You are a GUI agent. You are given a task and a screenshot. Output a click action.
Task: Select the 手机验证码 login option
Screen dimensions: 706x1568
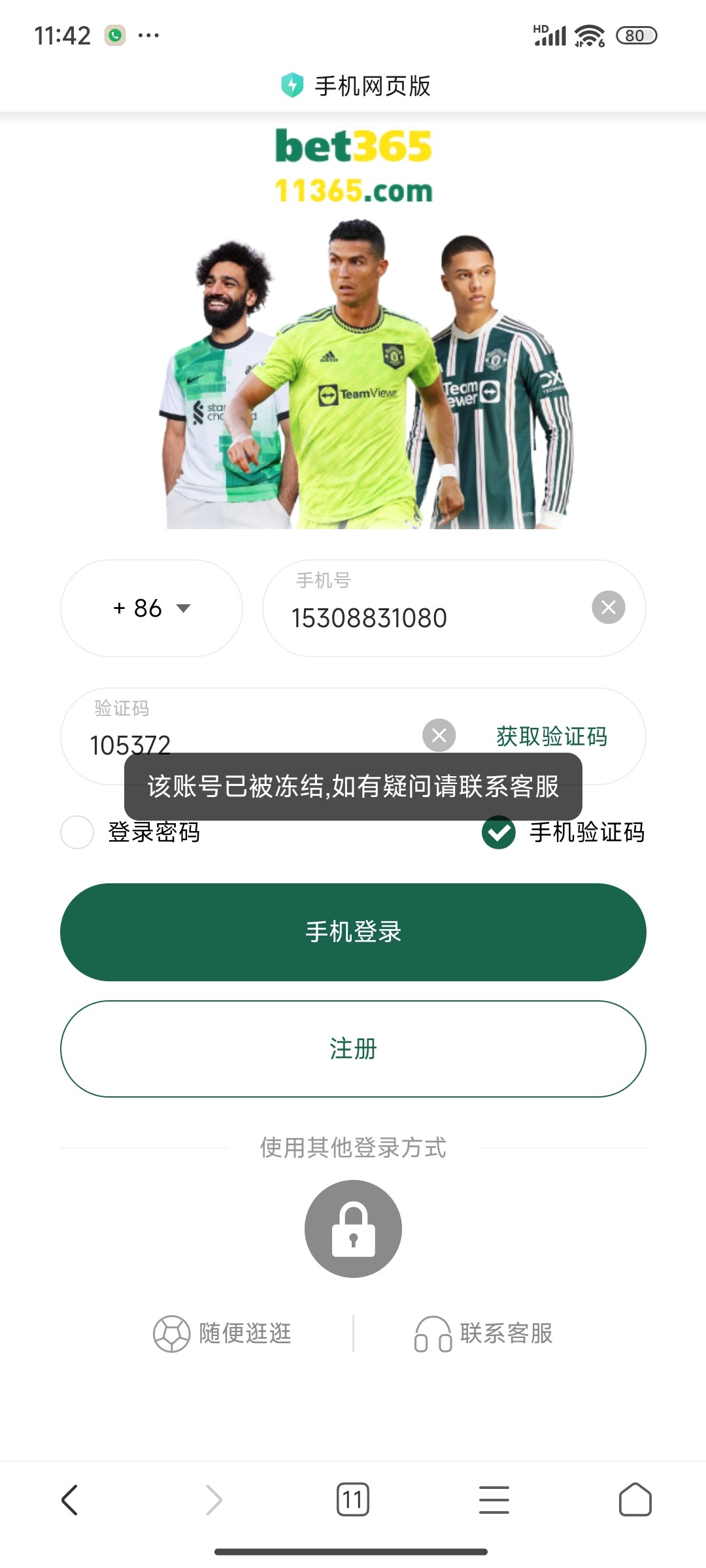click(499, 832)
